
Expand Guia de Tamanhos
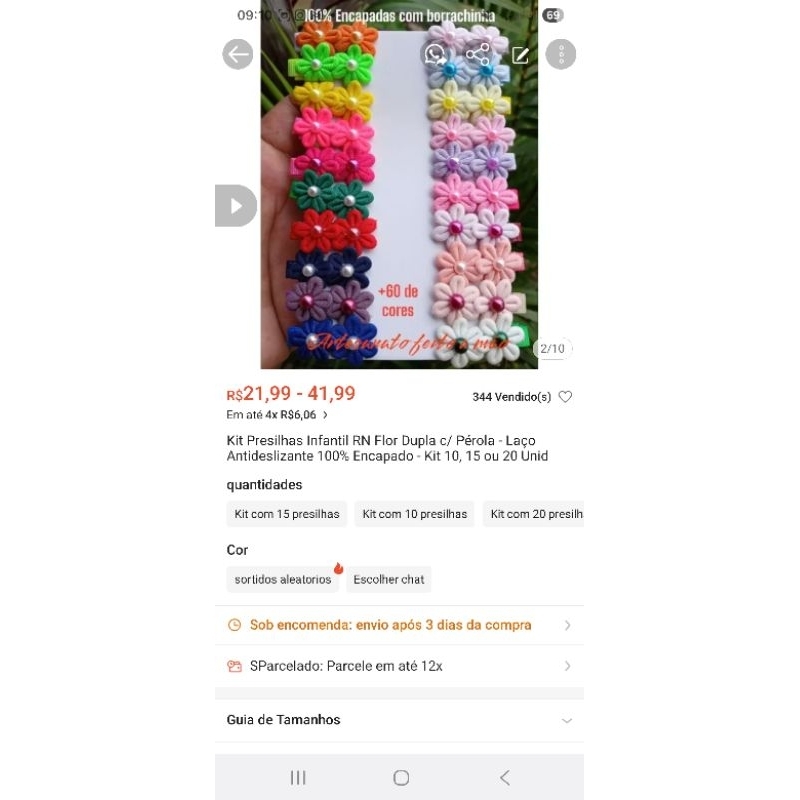[399, 720]
